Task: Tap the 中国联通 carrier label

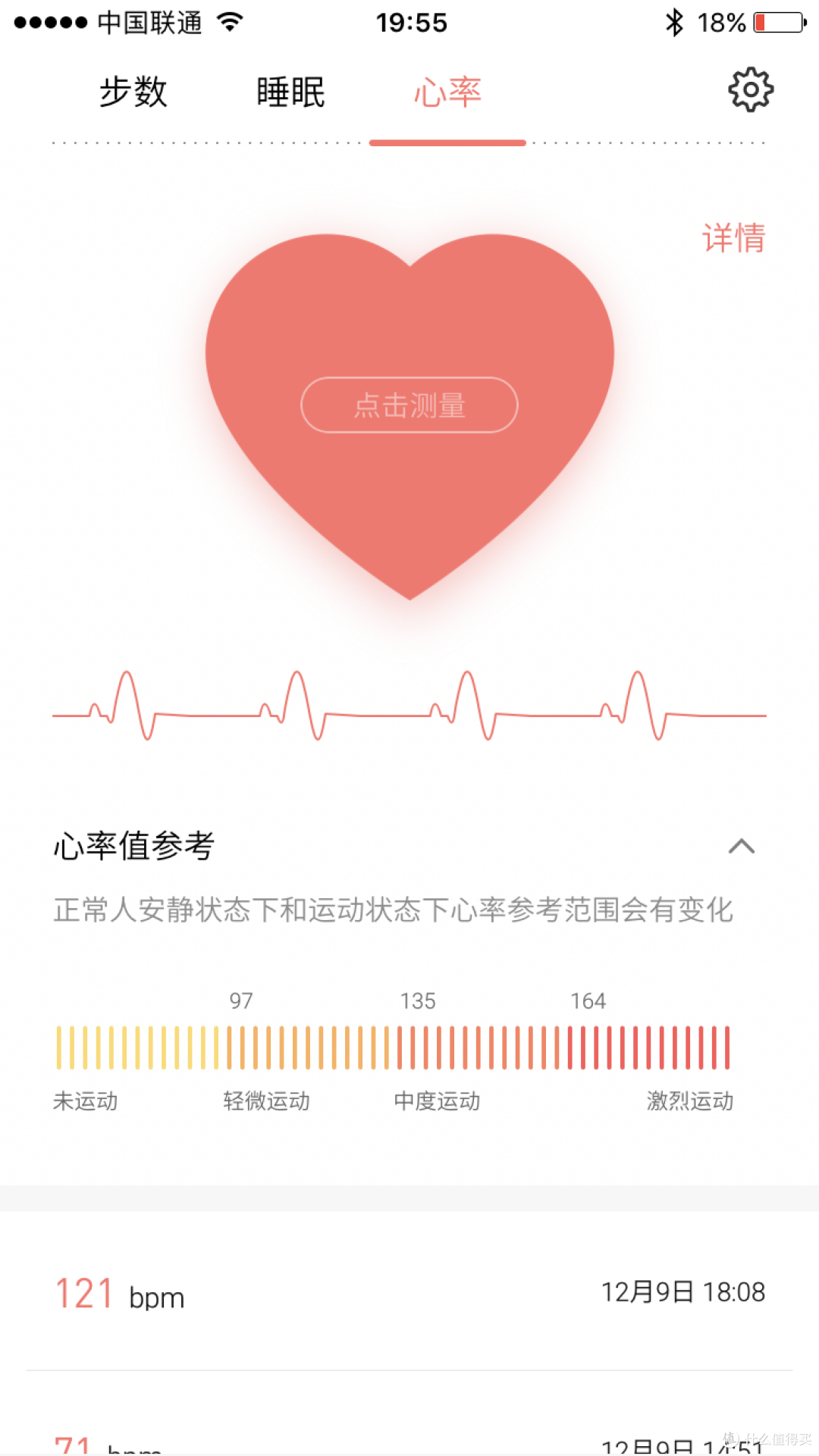Action: (149, 23)
